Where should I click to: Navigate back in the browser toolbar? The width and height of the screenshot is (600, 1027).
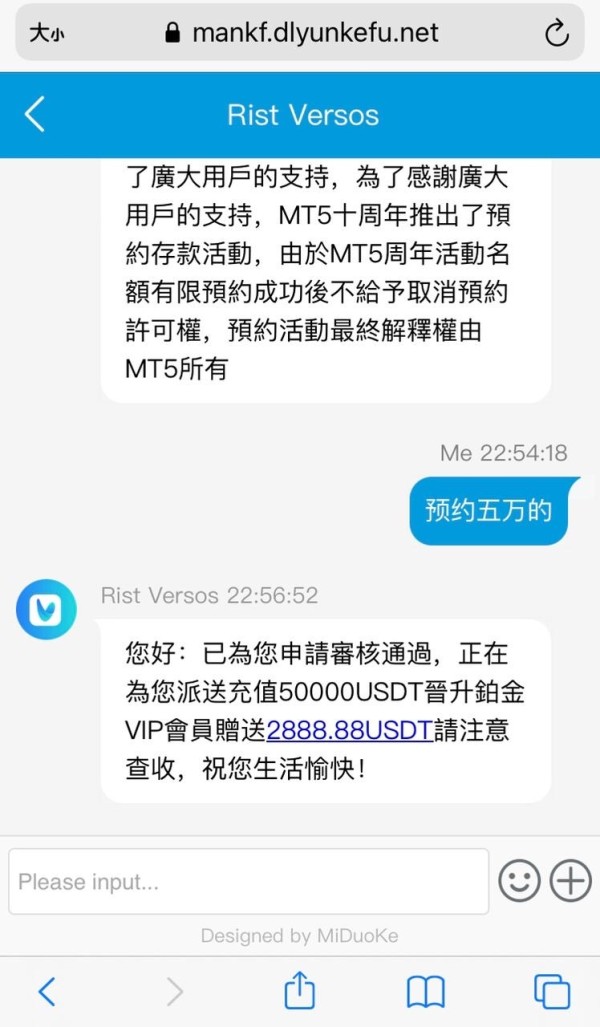(x=47, y=992)
